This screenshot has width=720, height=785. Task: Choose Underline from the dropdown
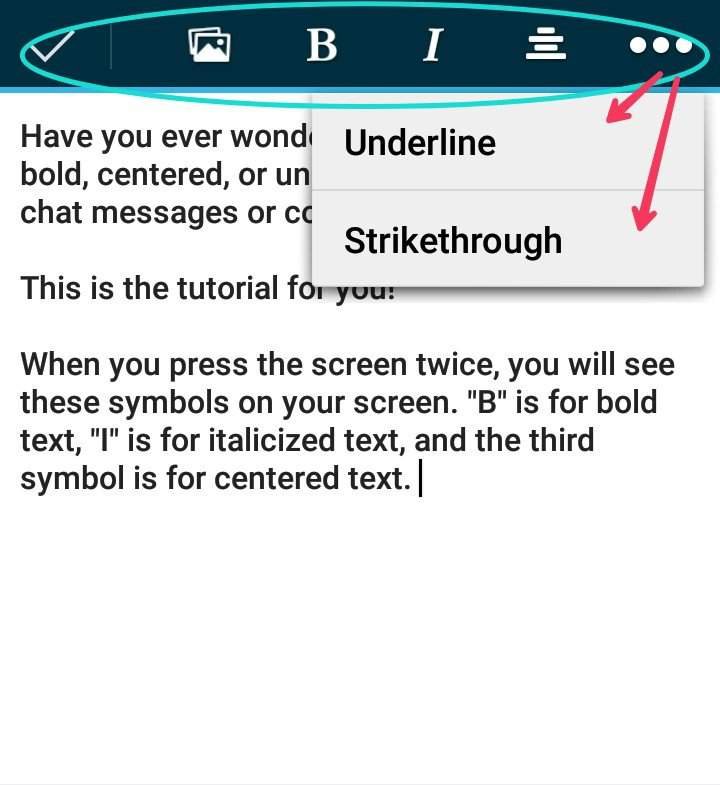[420, 144]
